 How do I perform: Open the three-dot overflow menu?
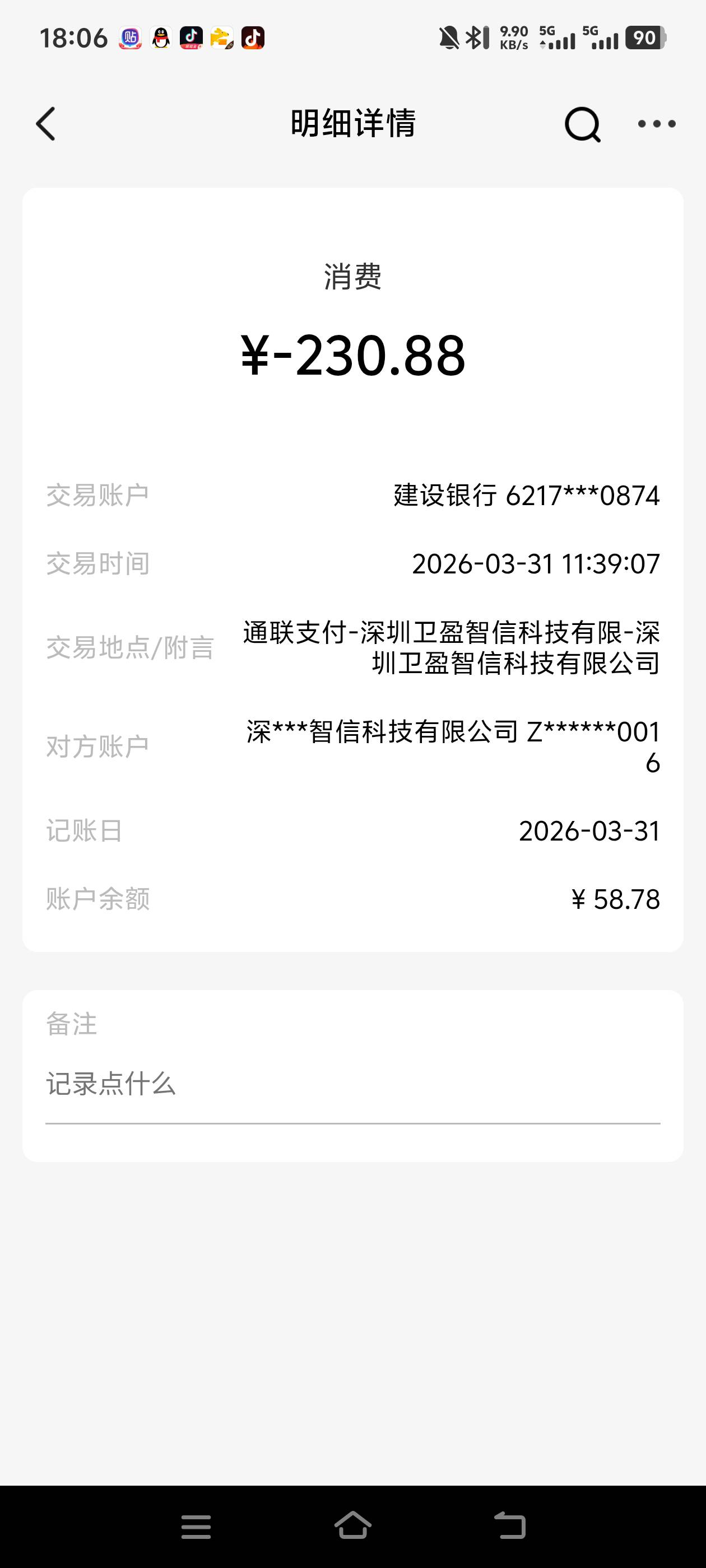[657, 124]
